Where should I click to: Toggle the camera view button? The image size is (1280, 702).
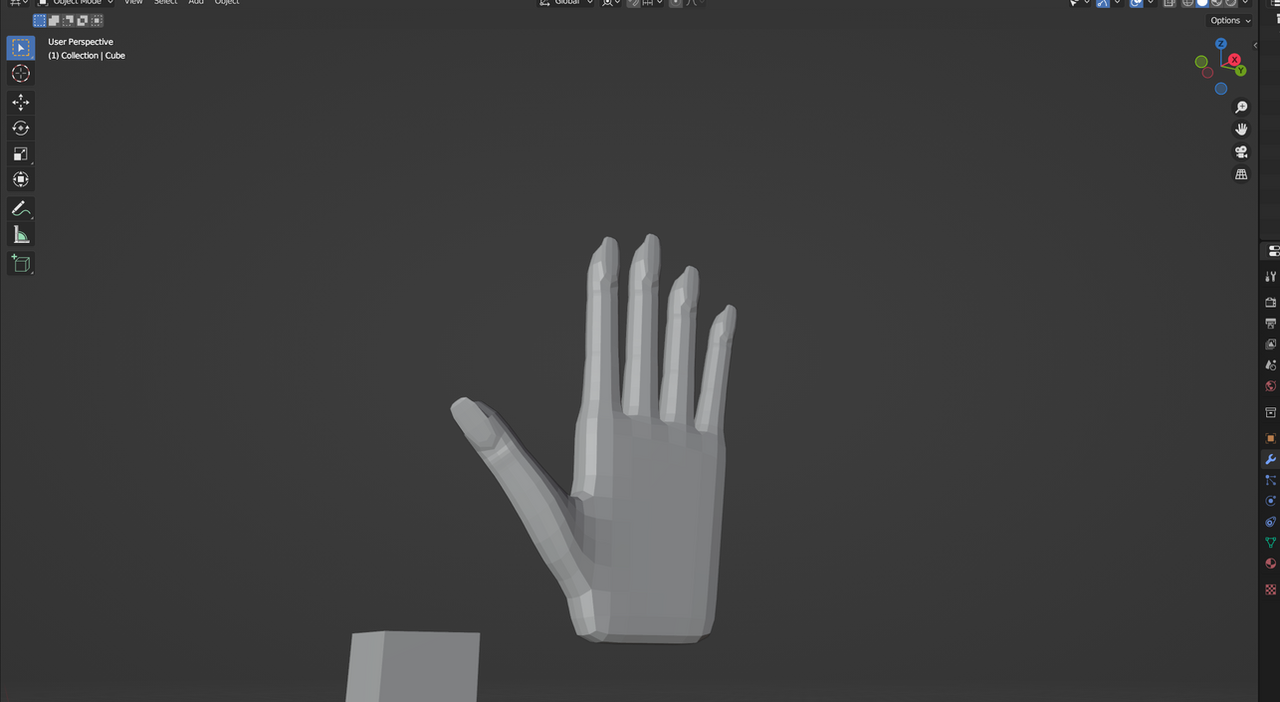[1241, 152]
